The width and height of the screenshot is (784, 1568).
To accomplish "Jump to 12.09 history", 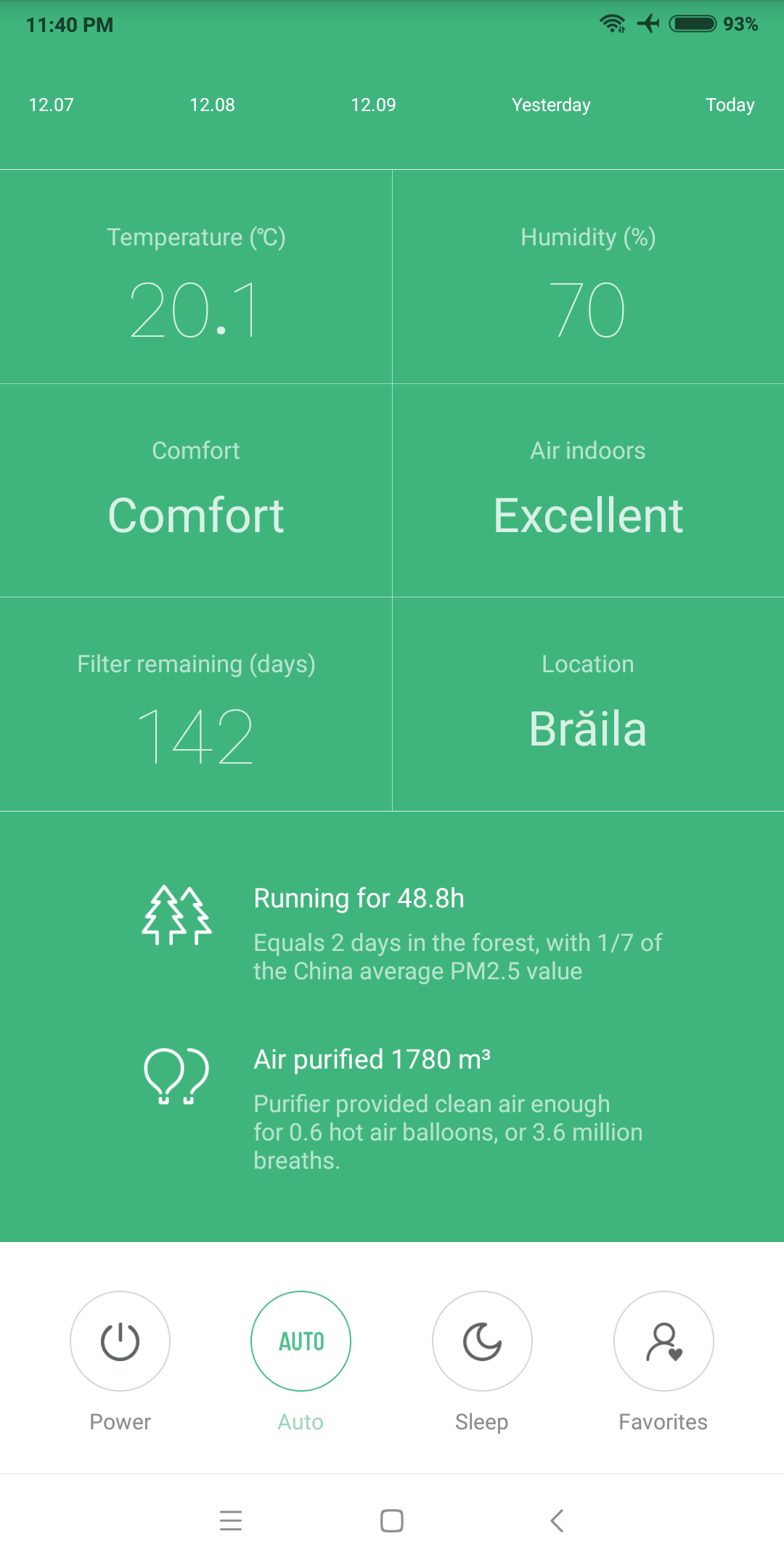I will click(373, 105).
